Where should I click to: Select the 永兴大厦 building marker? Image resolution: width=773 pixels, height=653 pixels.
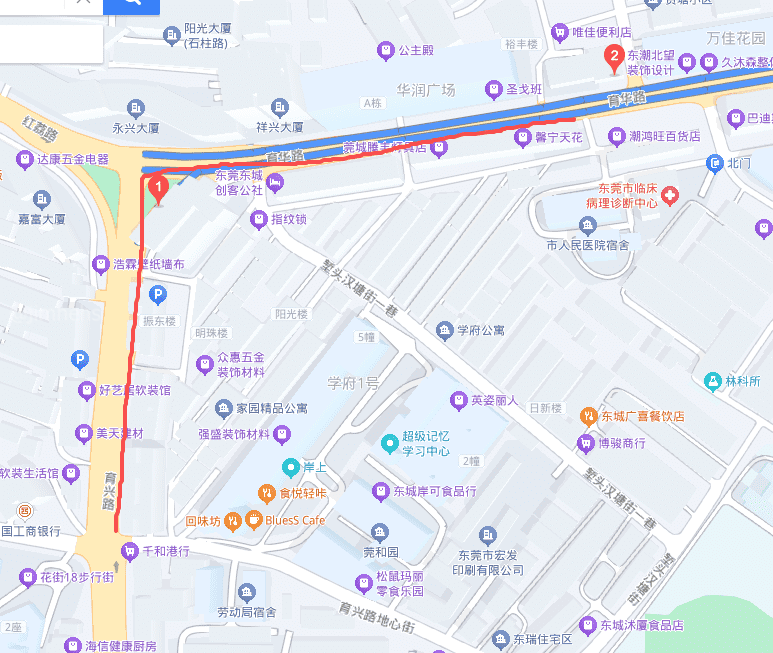pyautogui.click(x=136, y=108)
